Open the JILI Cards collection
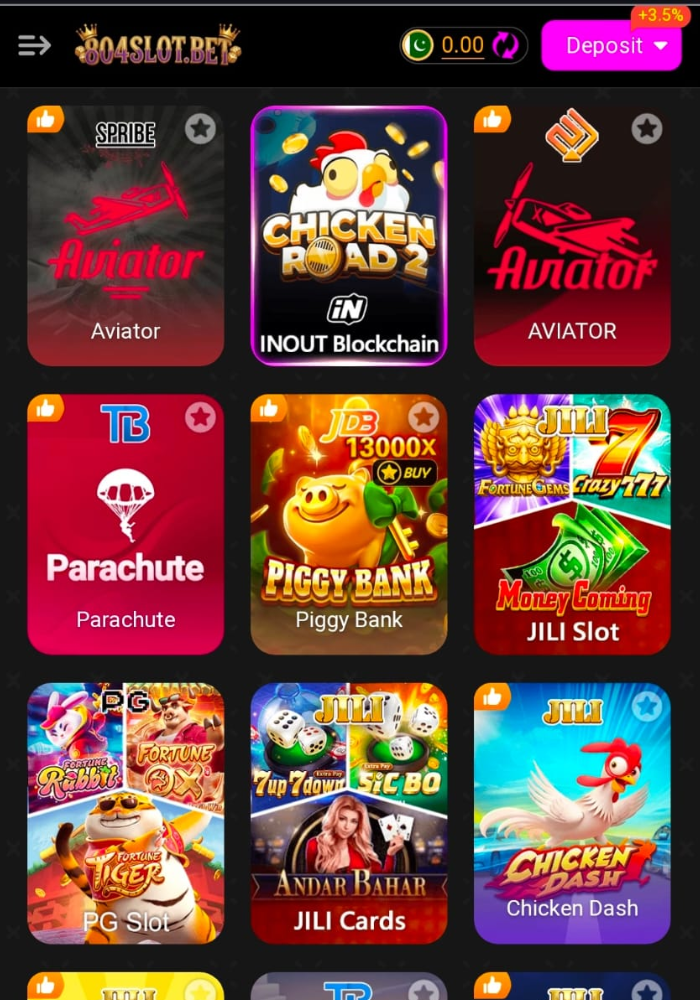This screenshot has width=700, height=1000. 348,815
